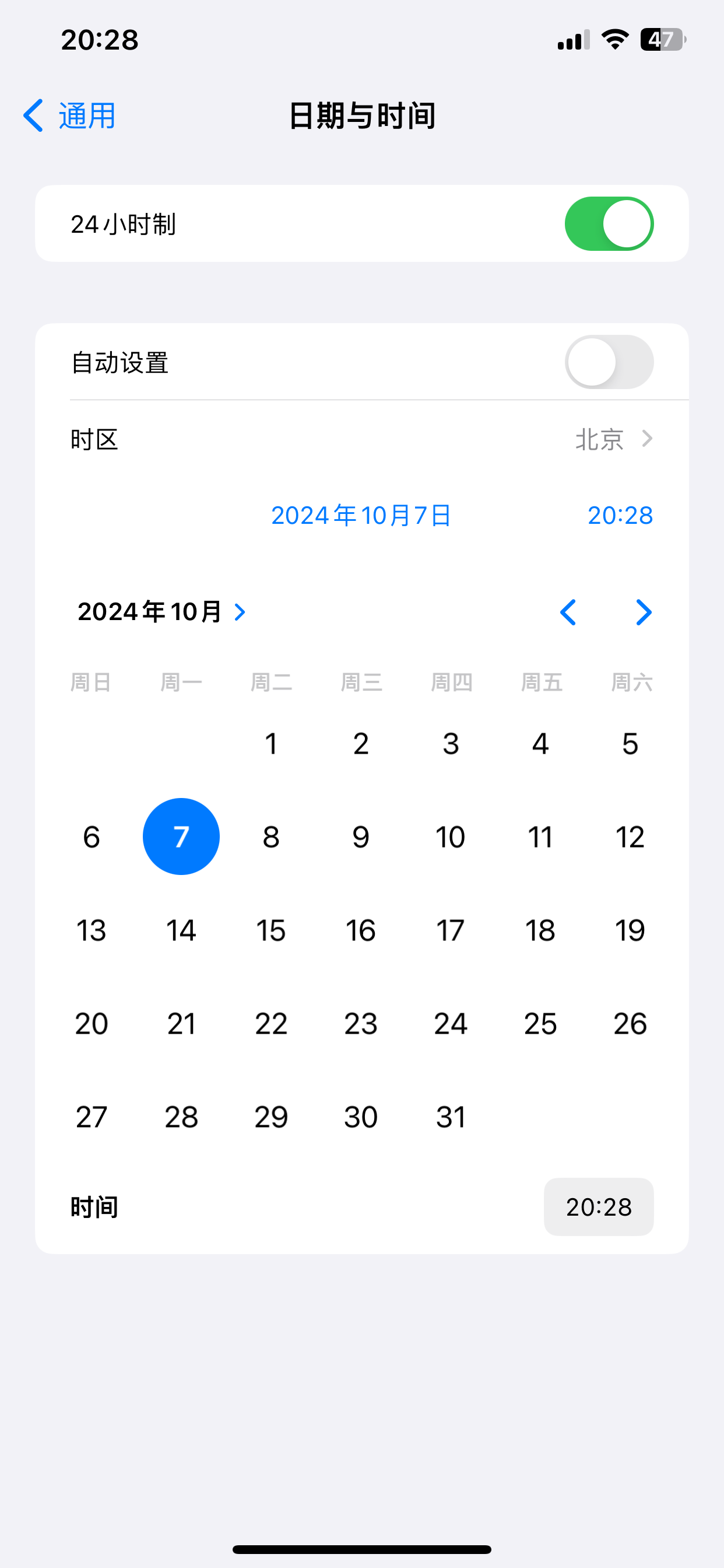Select October 1 on the calendar
Viewport: 724px width, 1568px height.
271,744
